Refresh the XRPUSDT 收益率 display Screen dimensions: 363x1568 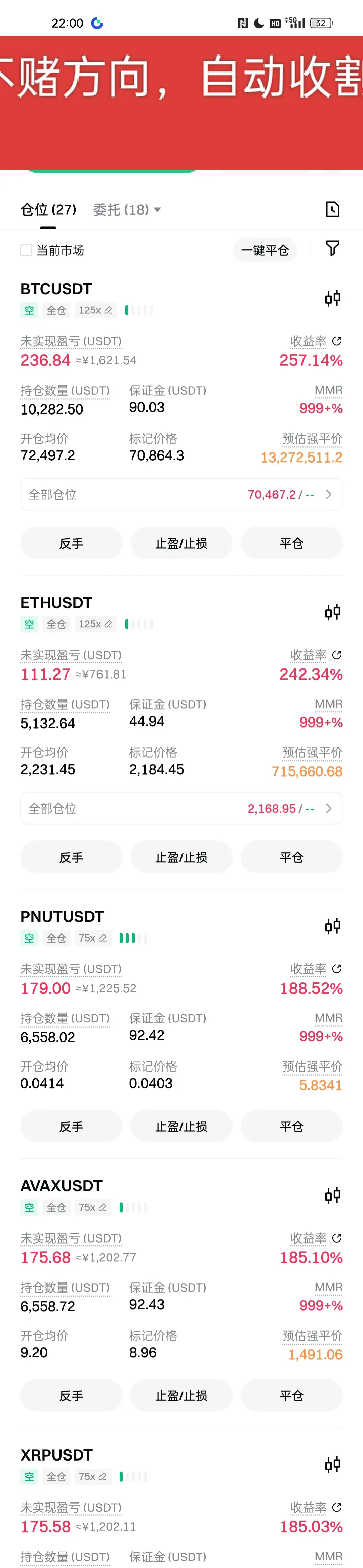[337, 1507]
